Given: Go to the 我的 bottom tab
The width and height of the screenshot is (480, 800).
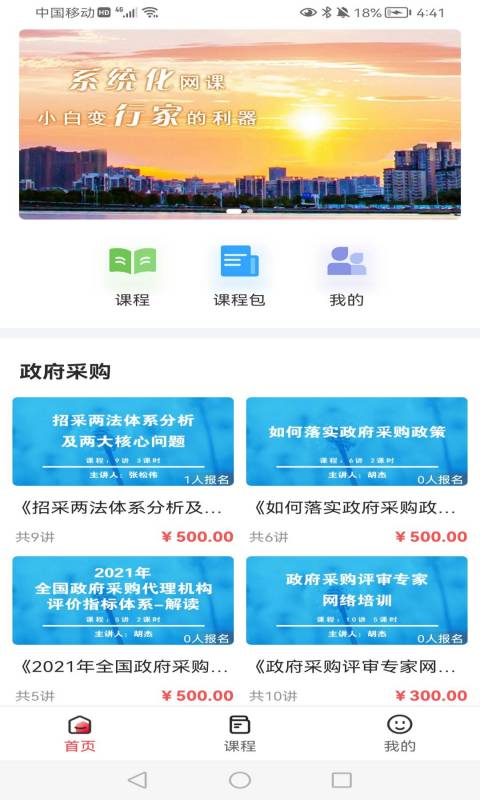Looking at the screenshot, I should pyautogui.click(x=399, y=734).
